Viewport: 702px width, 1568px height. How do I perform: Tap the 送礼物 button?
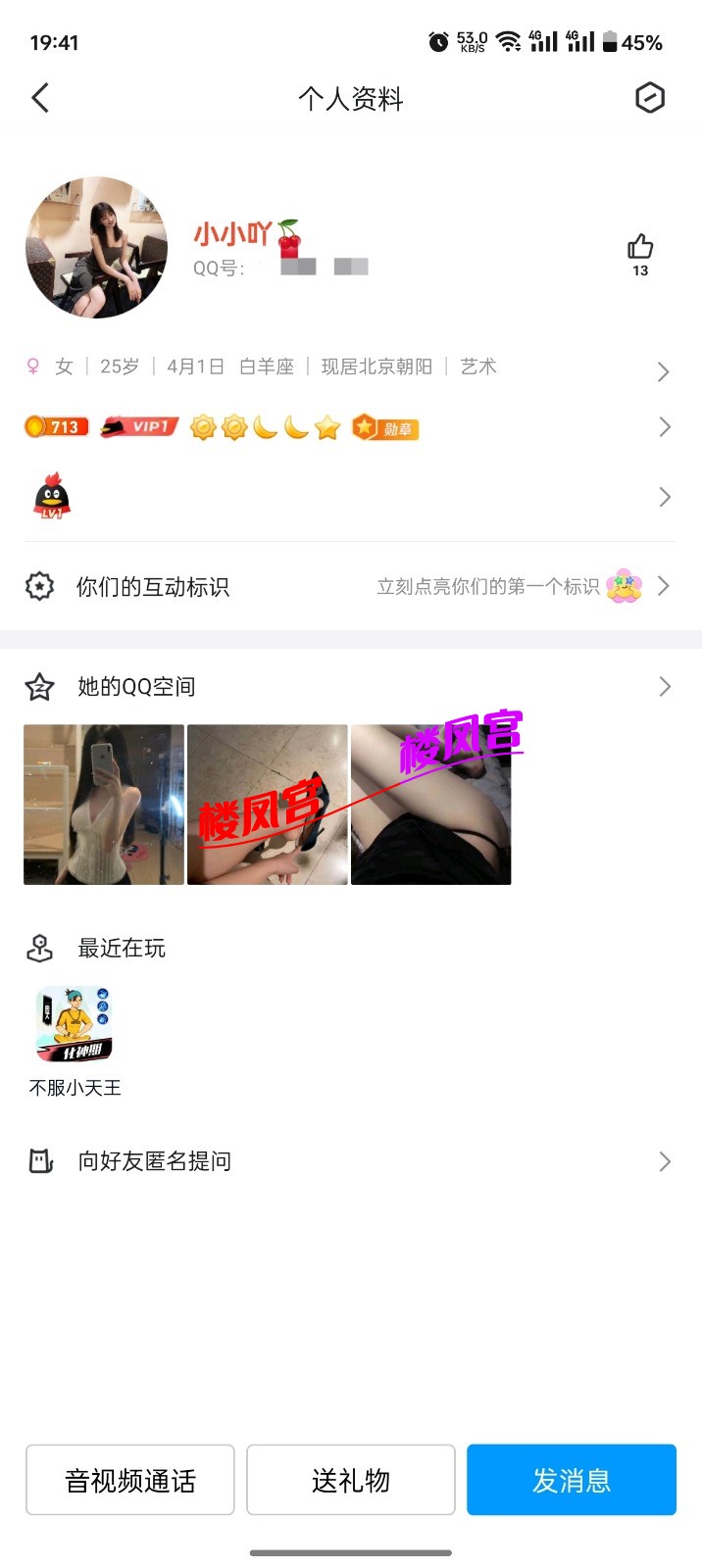tap(351, 1480)
